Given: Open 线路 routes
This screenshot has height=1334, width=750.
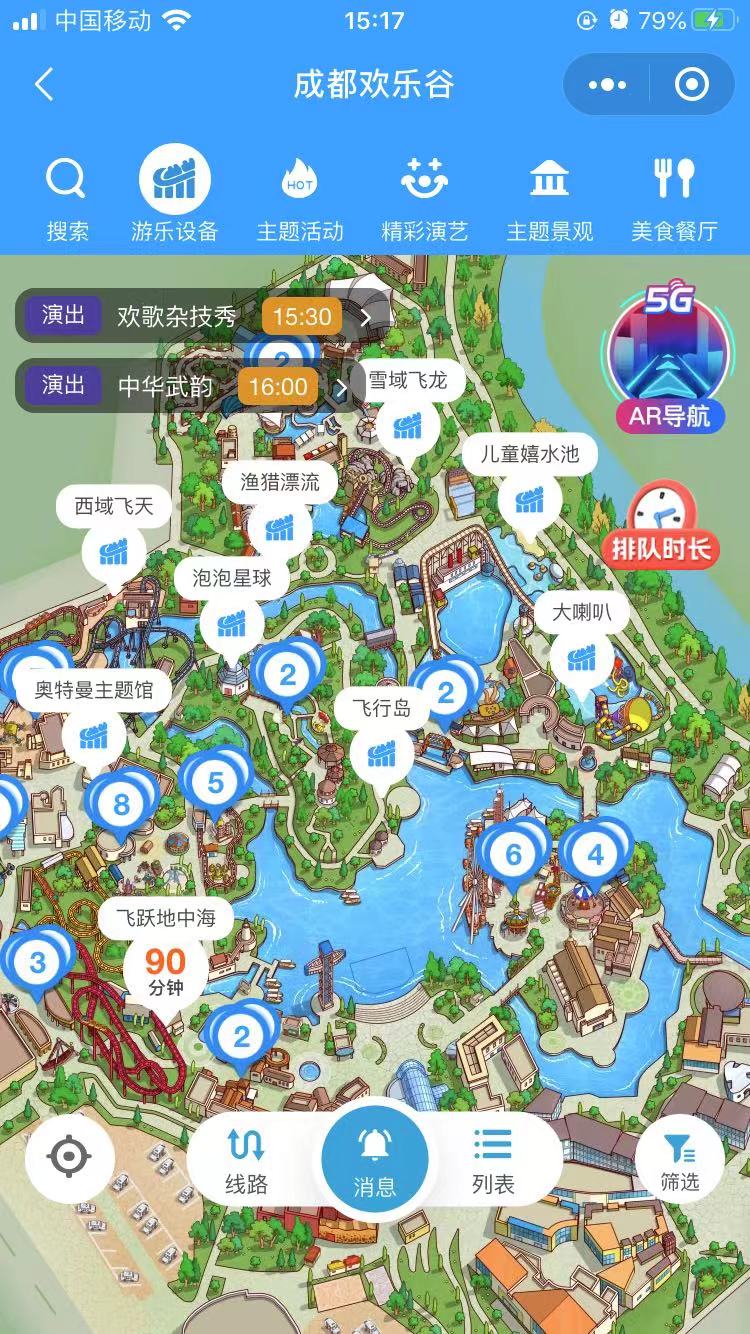Looking at the screenshot, I should point(246,1160).
